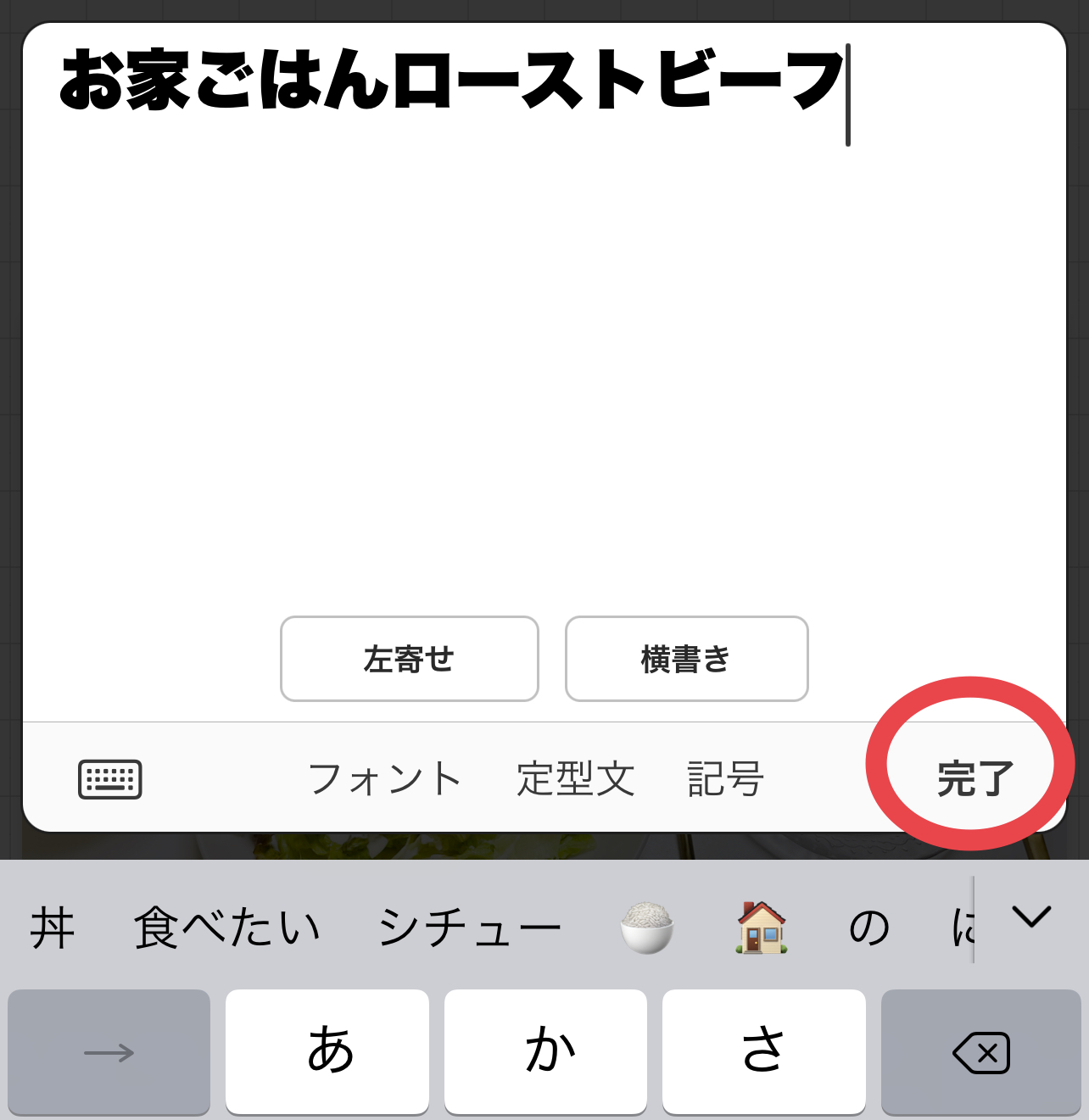
Task: Insert the 食べたい prediction
Action: pyautogui.click(x=227, y=927)
